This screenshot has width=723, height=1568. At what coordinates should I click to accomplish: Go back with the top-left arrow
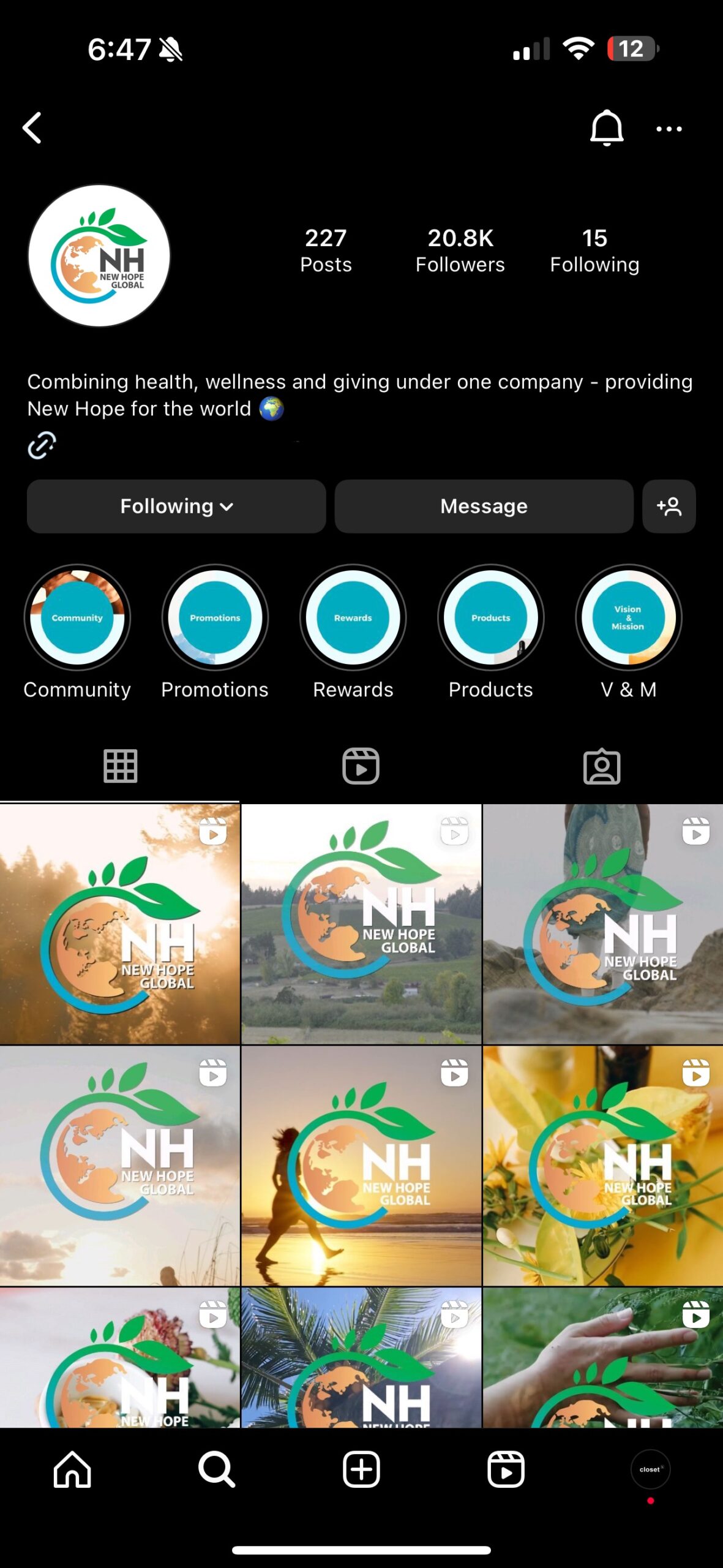32,128
